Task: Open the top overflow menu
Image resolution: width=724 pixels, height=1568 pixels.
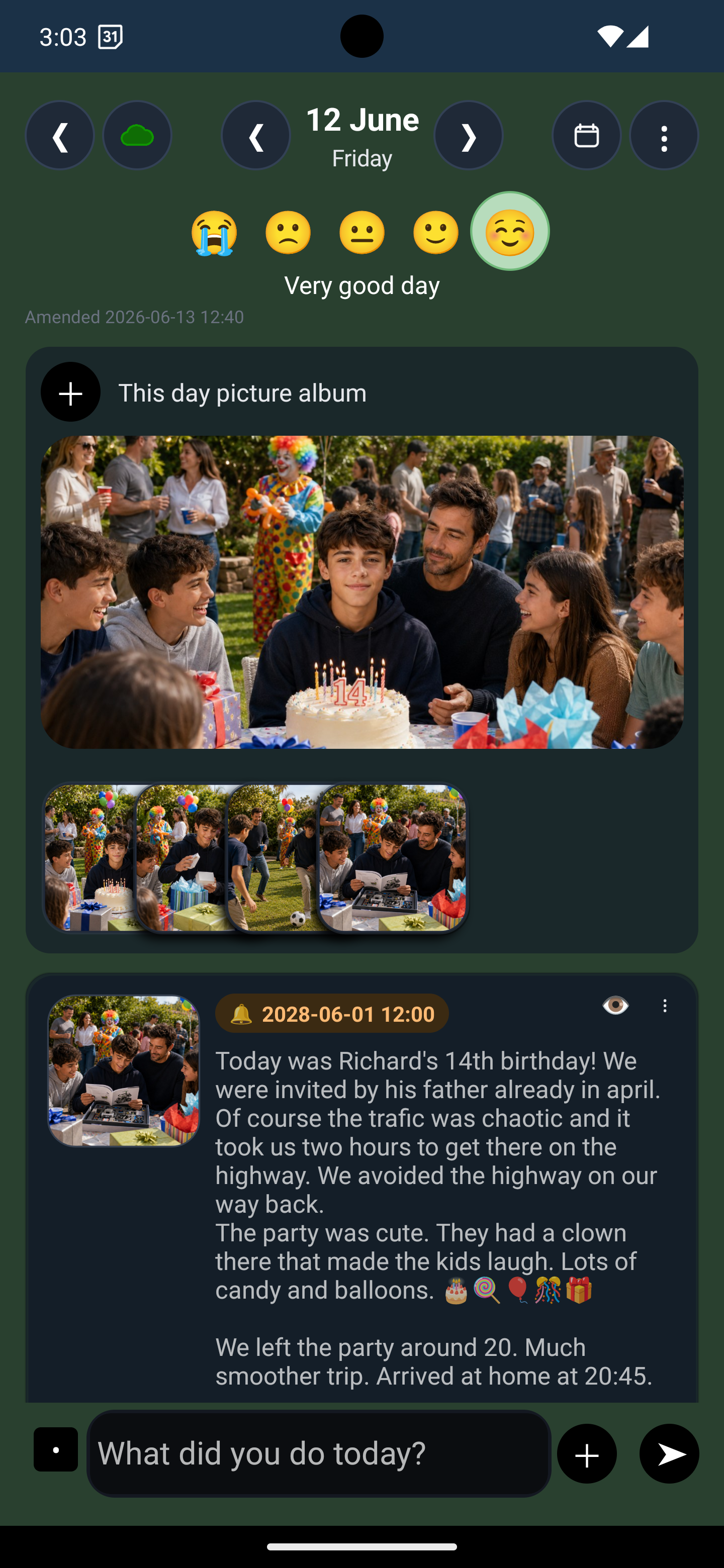Action: pos(664,135)
